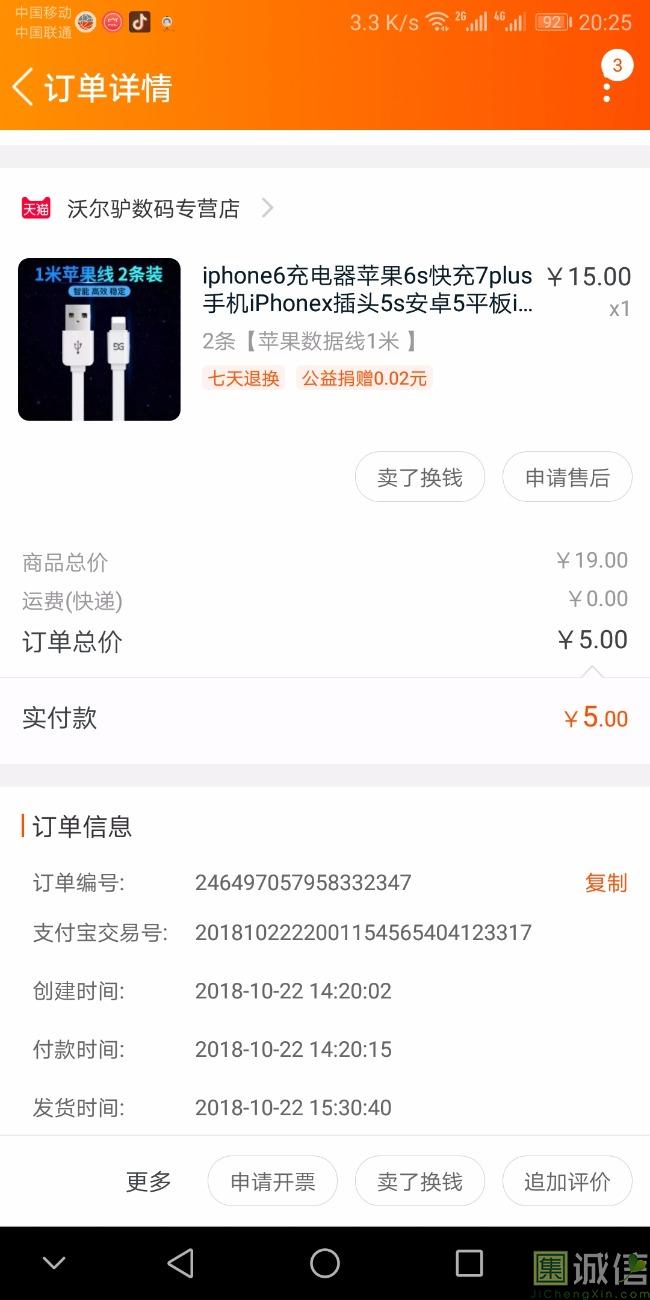Tap 申请售后 to request after-sales service
The width and height of the screenshot is (650, 1300).
[567, 478]
